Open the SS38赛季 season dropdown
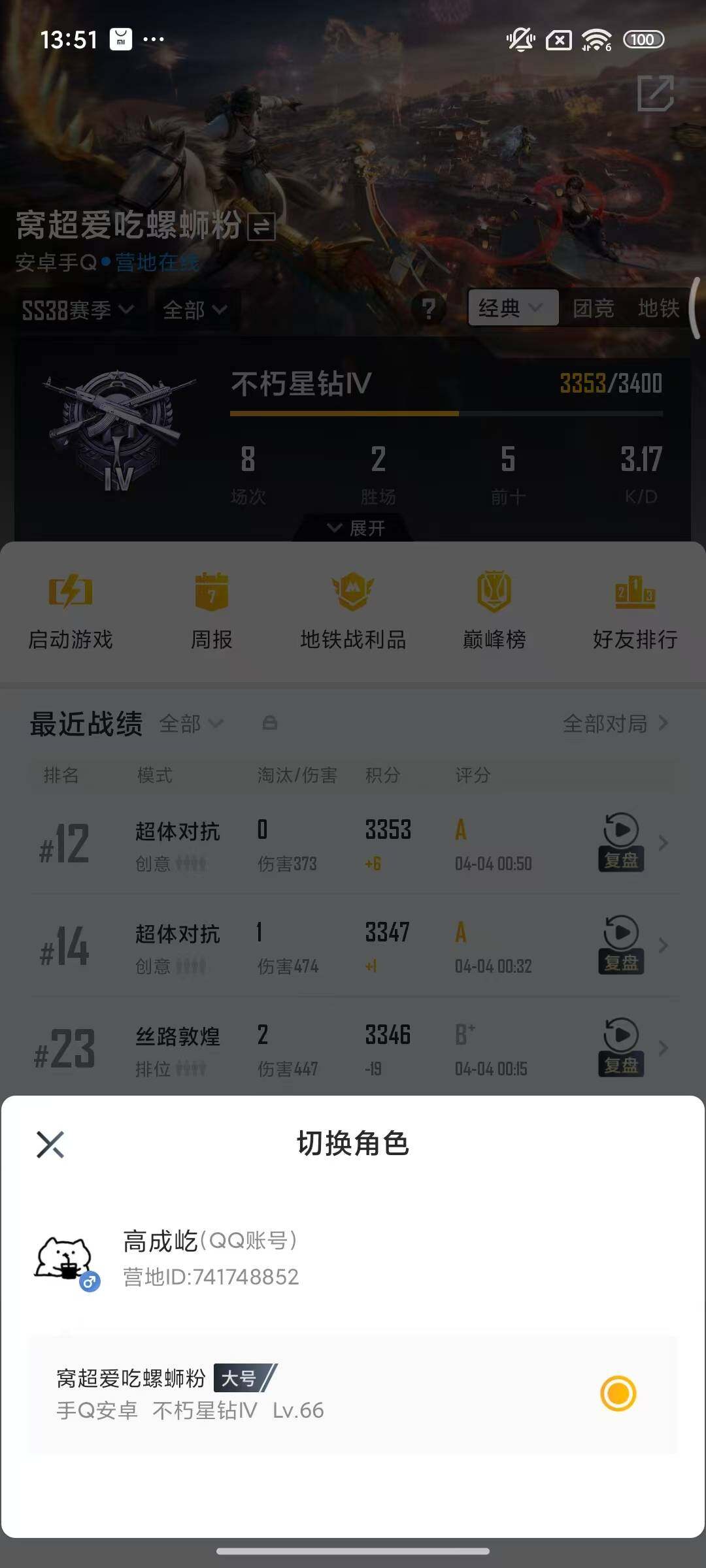The width and height of the screenshot is (706, 1568). coord(74,309)
